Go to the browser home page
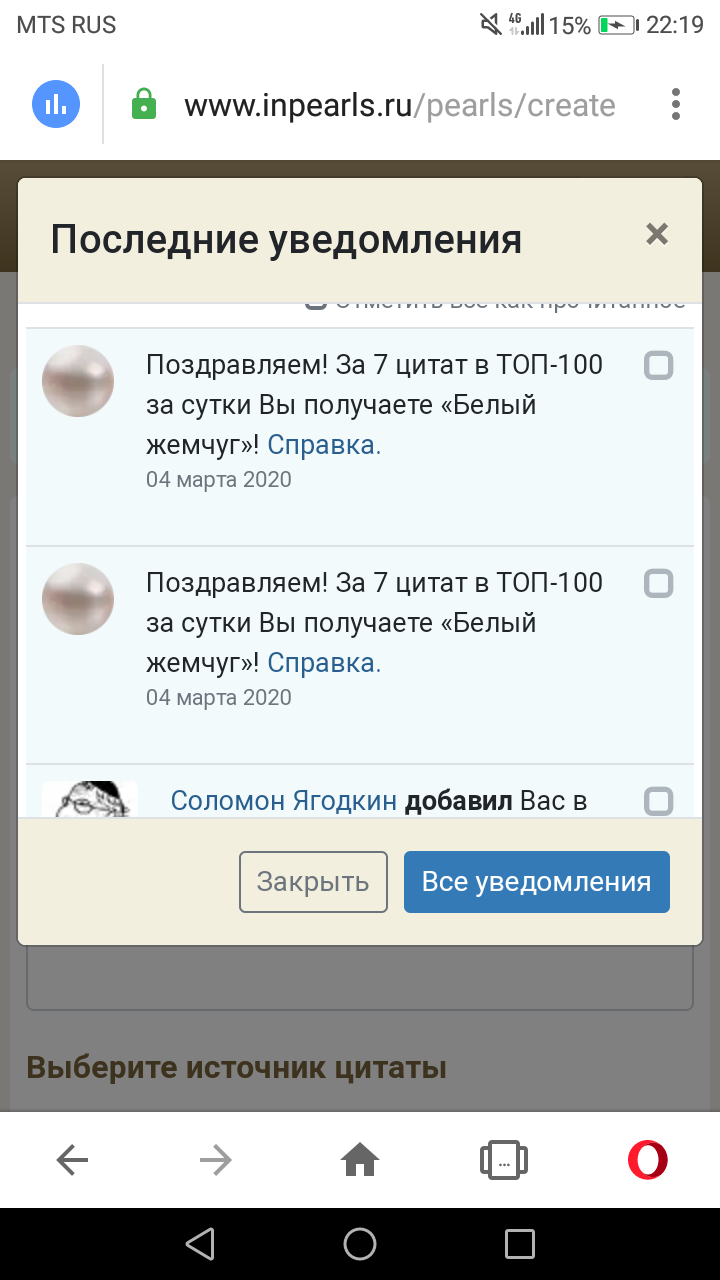This screenshot has height=1280, width=720. pos(360,1160)
